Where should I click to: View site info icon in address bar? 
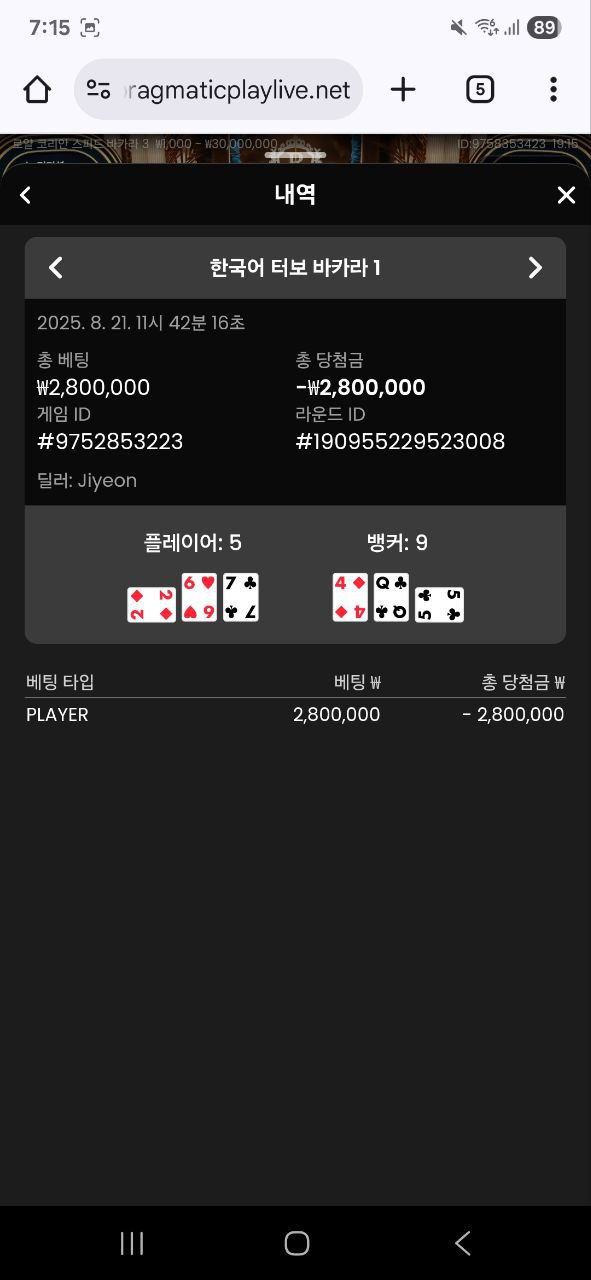pyautogui.click(x=98, y=90)
